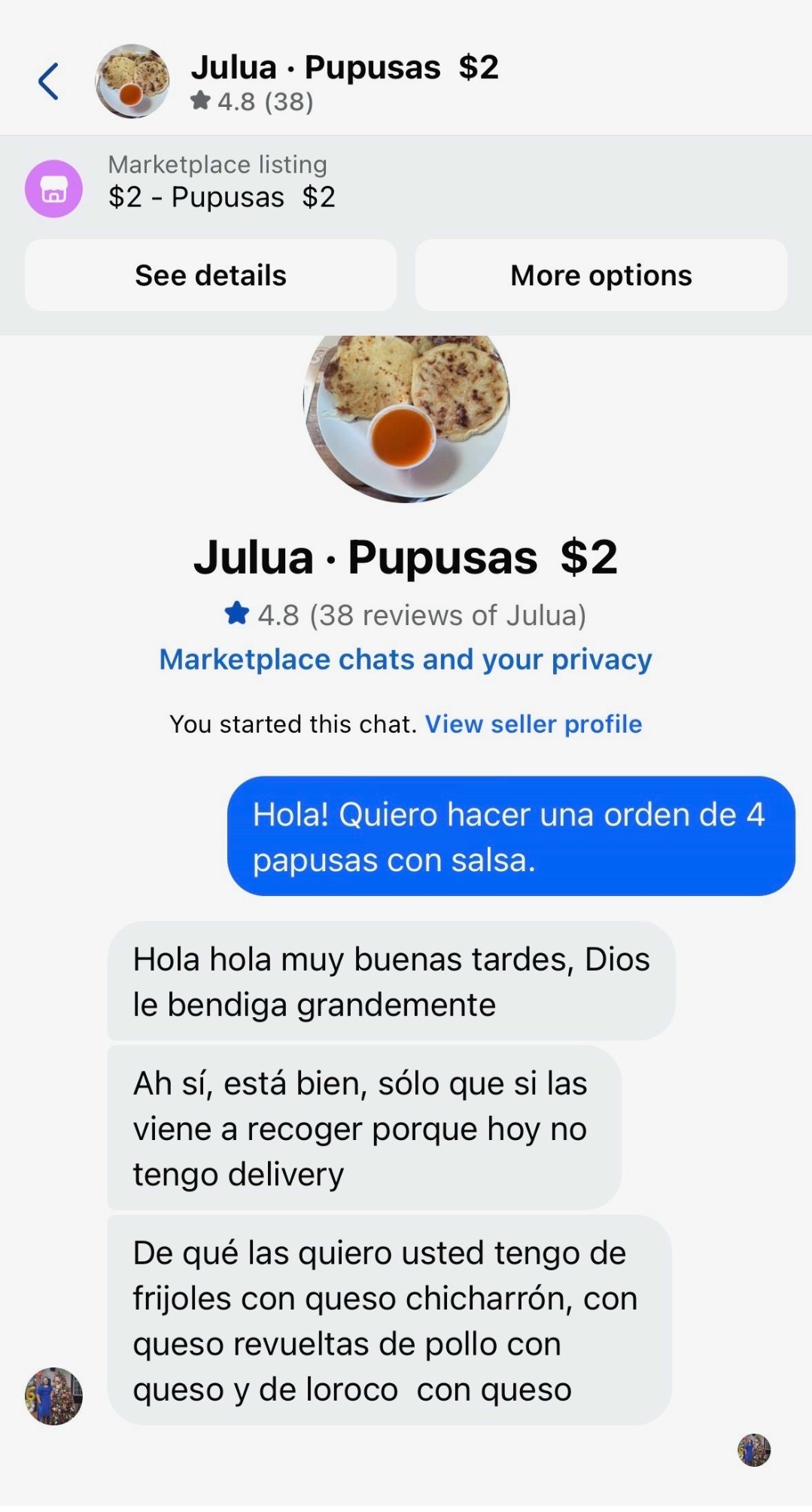Tap the pupusas listing photo in the chat

pos(406,413)
